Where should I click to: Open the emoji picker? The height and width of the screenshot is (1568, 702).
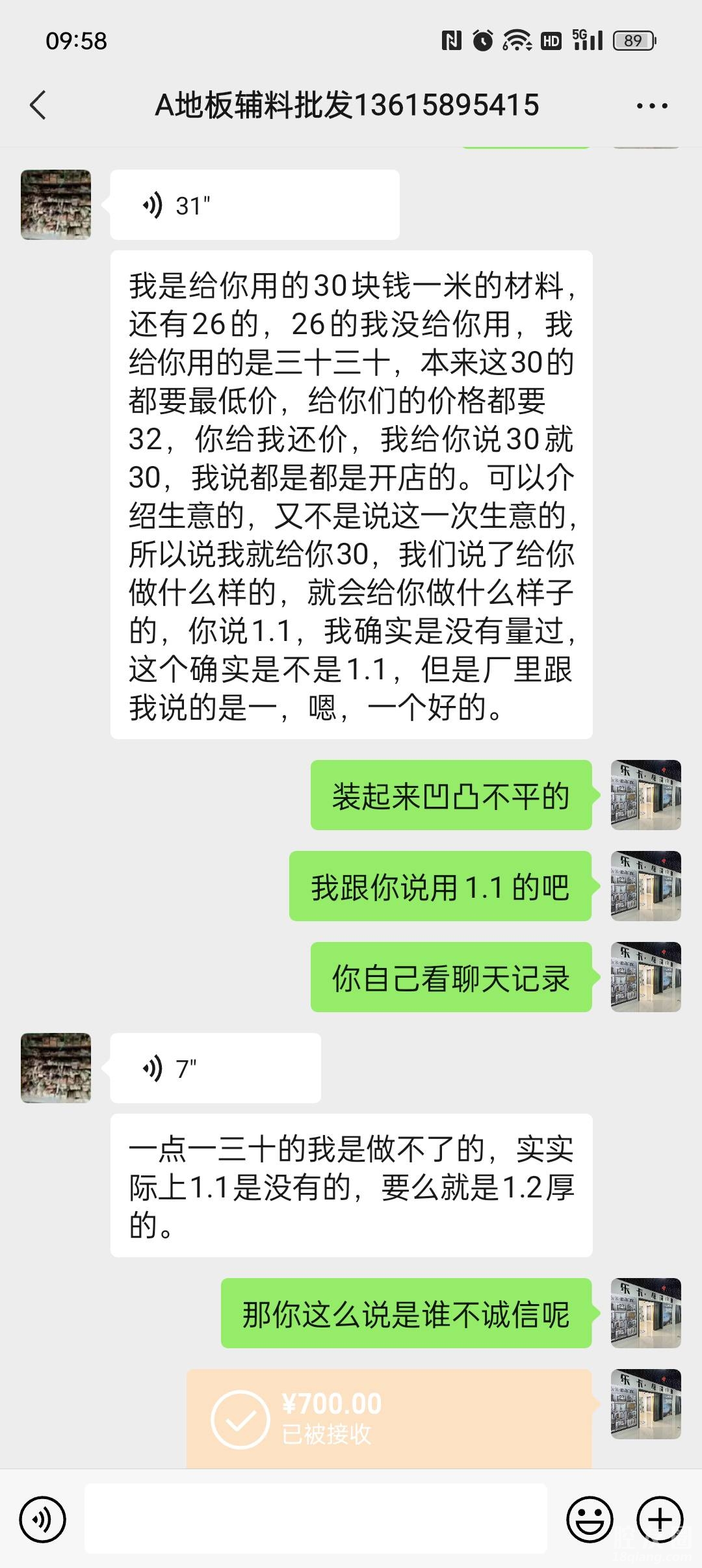[x=590, y=1520]
